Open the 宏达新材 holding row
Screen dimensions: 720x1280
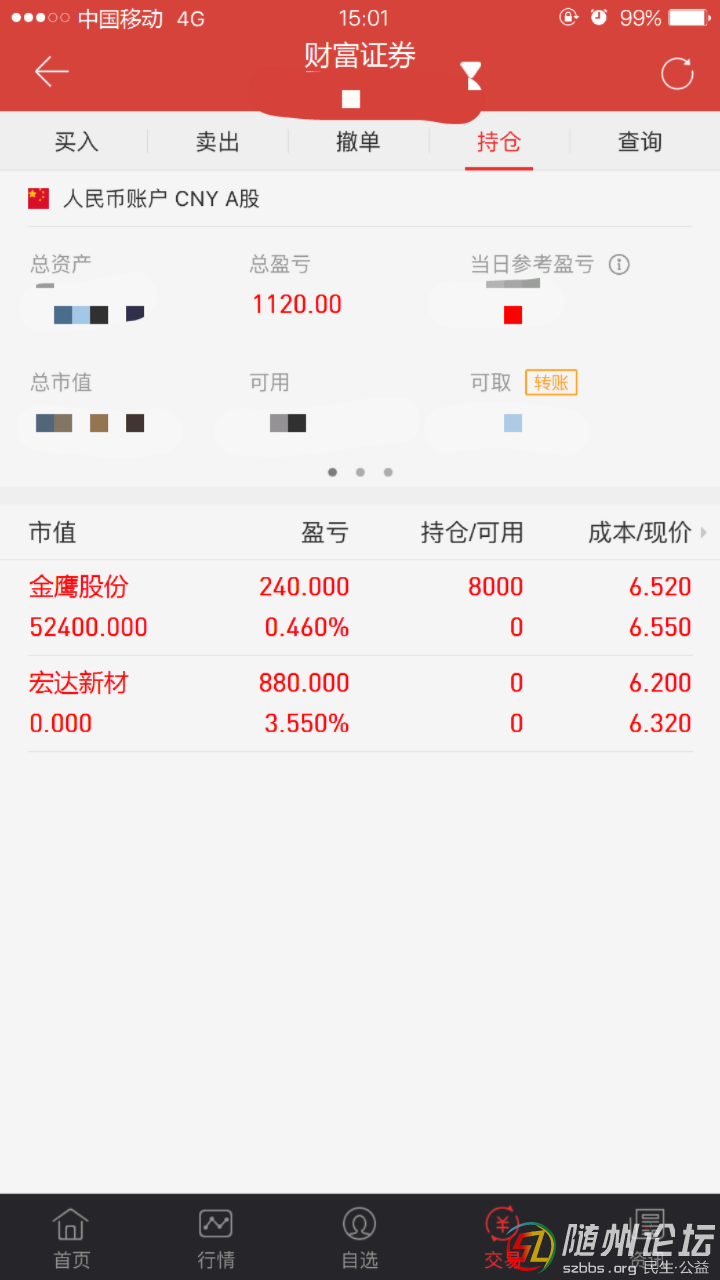pos(360,703)
